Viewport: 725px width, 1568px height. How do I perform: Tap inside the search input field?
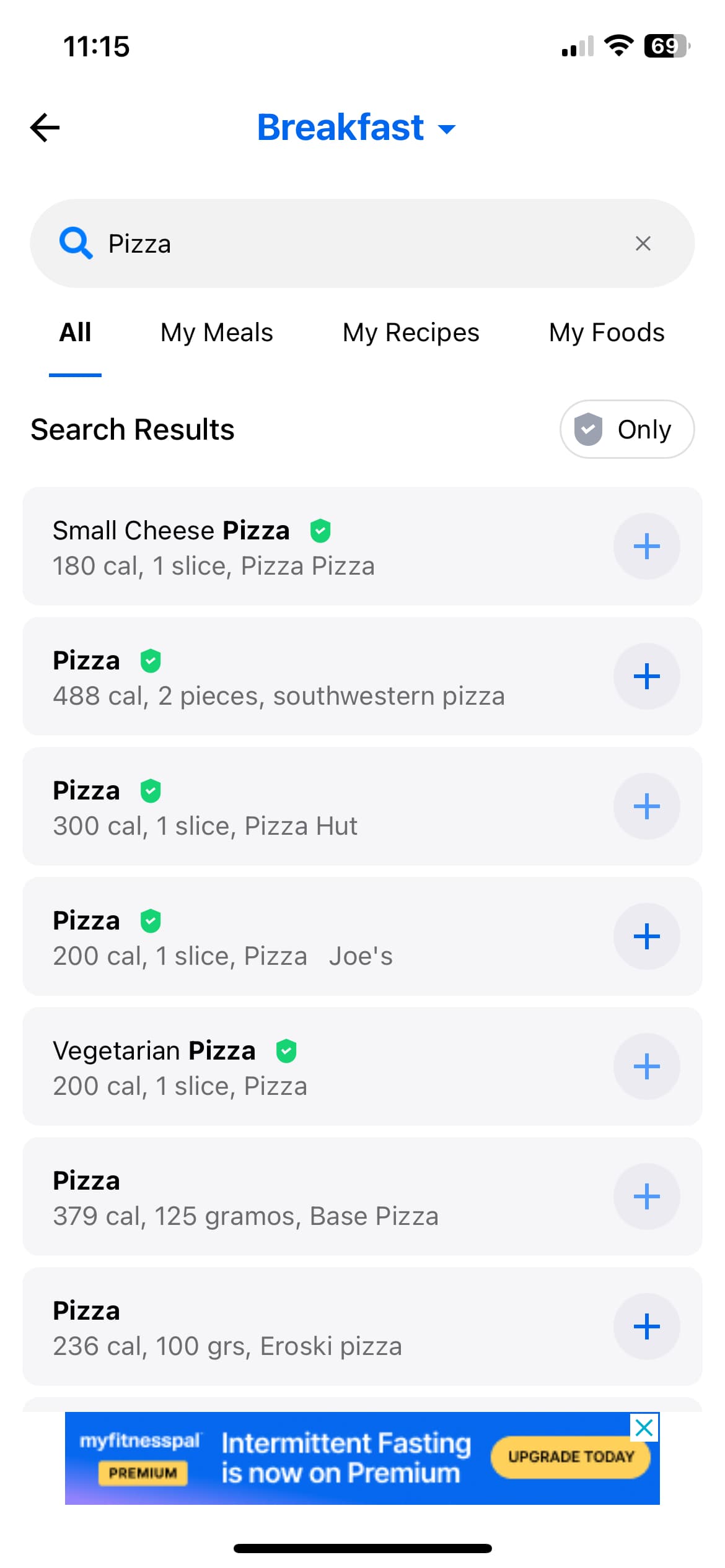point(248,243)
